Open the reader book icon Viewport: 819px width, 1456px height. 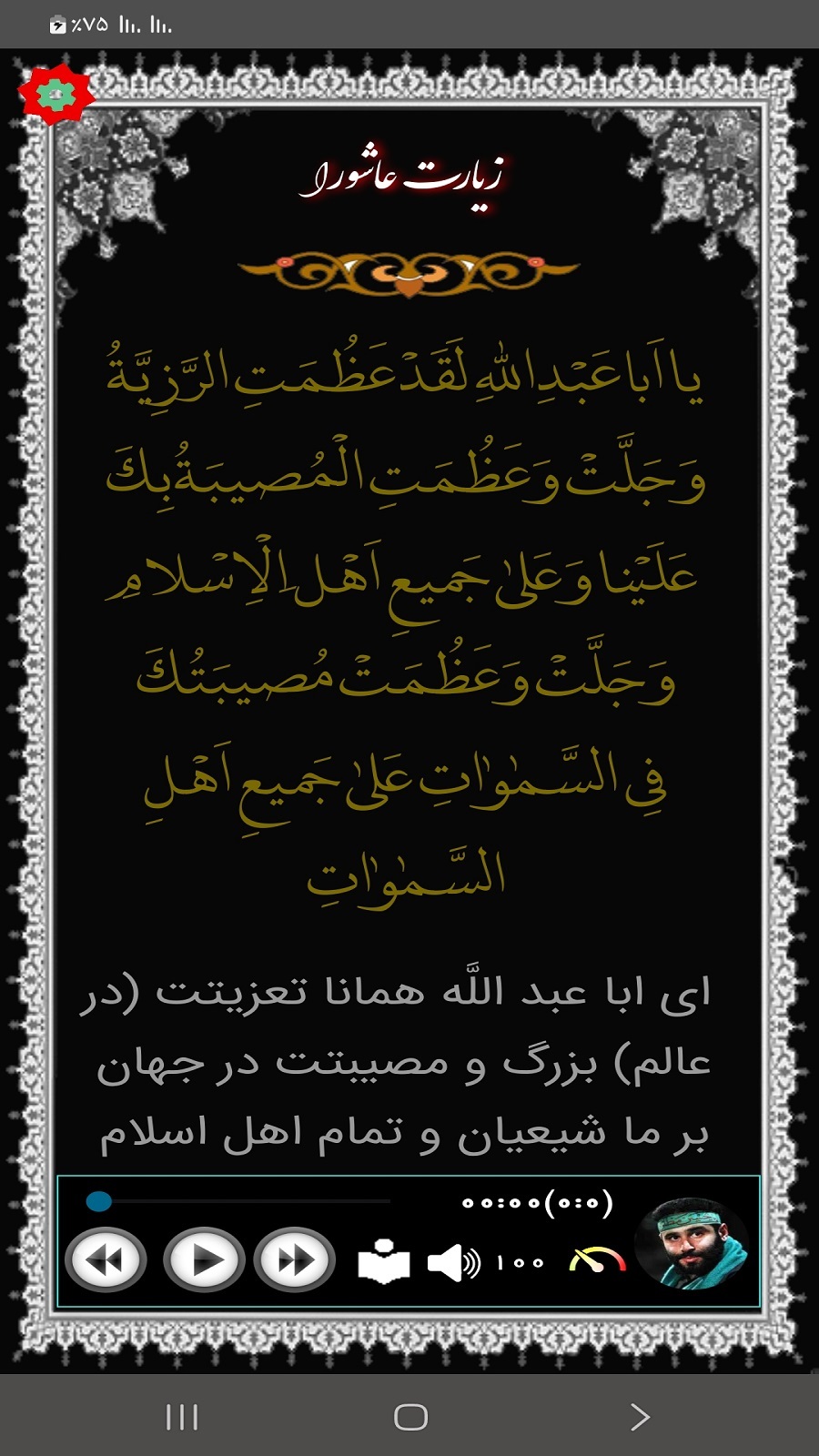383,1262
